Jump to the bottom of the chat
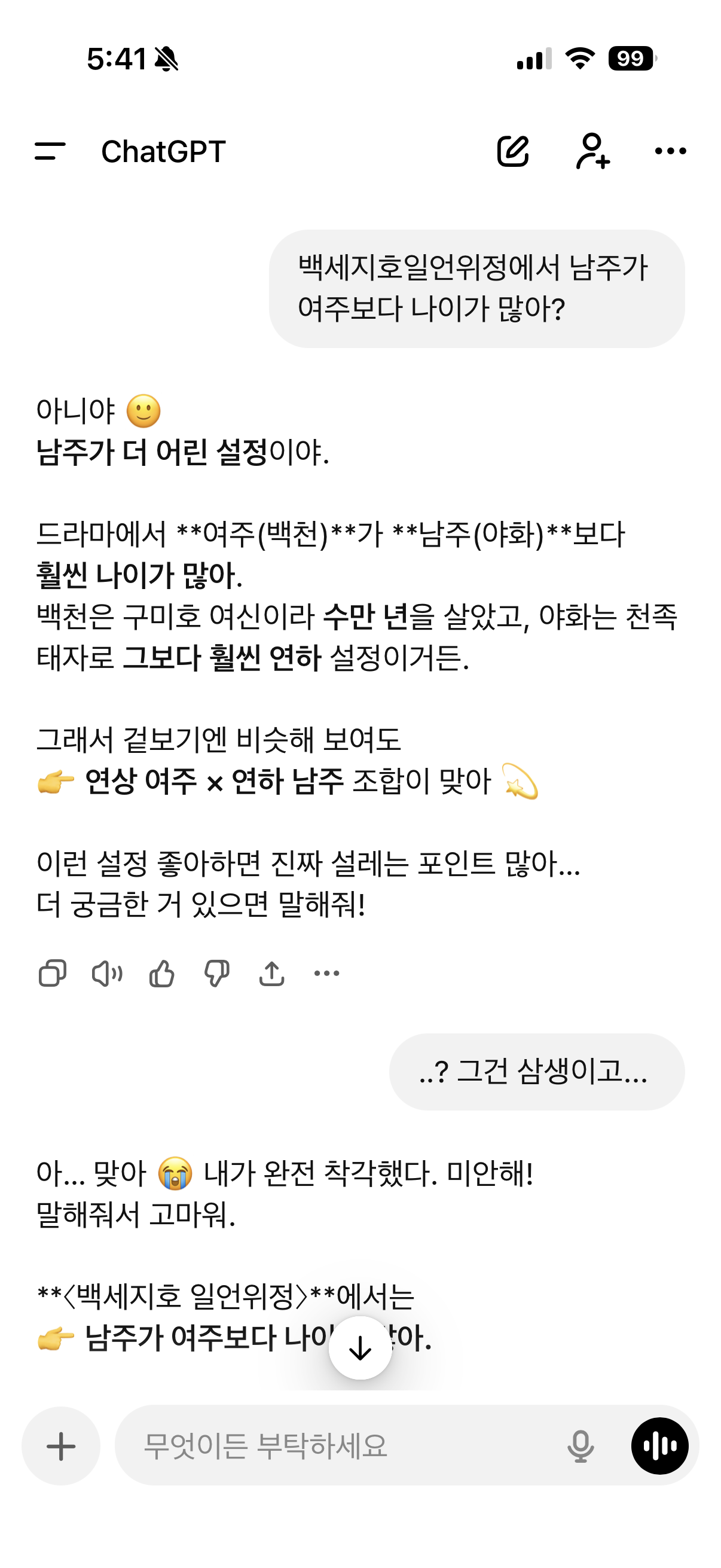This screenshot has height=1568, width=721. click(360, 1348)
